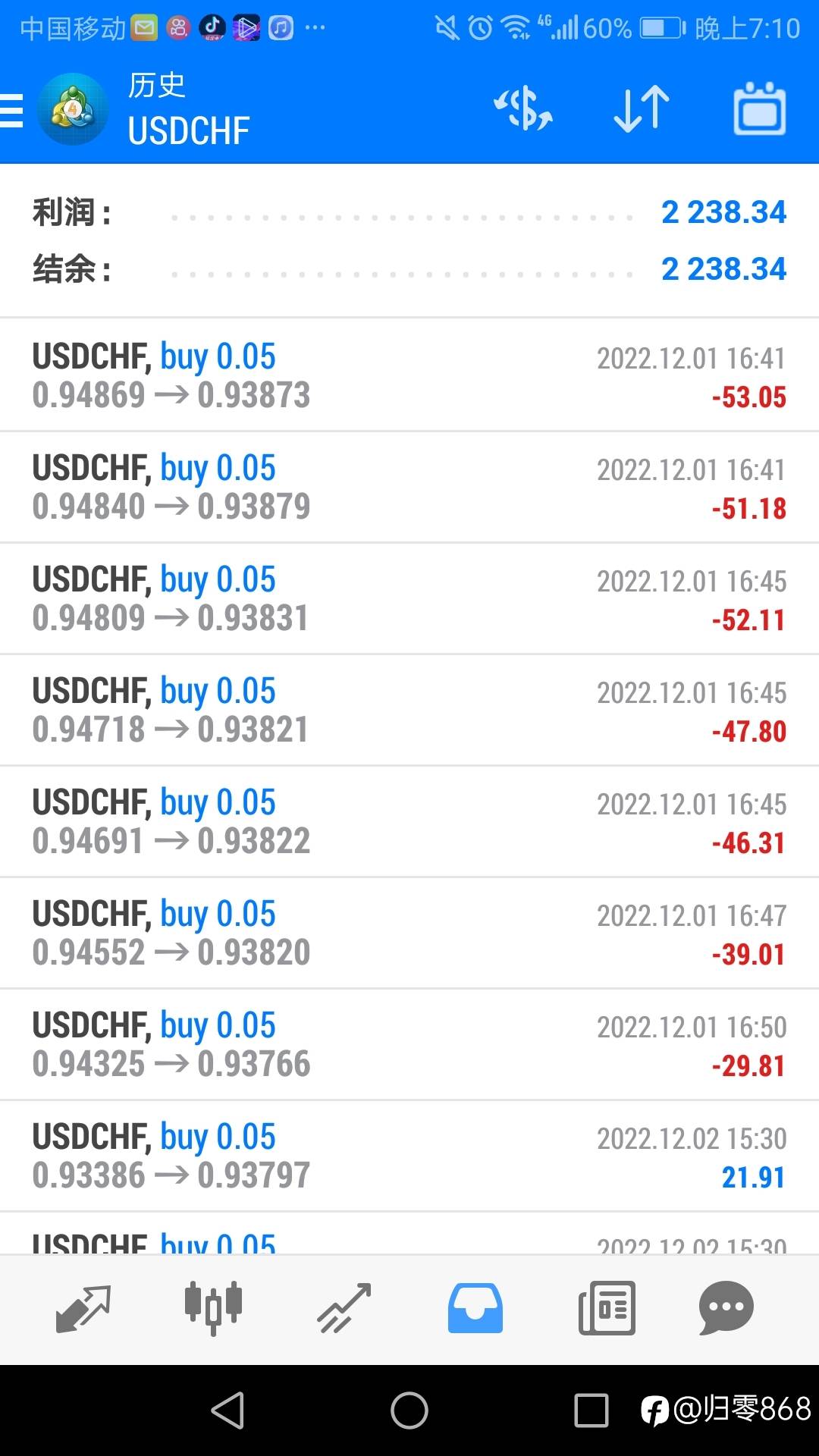The image size is (819, 1456).
Task: Open the hamburger drawer menu
Action: click(x=11, y=111)
